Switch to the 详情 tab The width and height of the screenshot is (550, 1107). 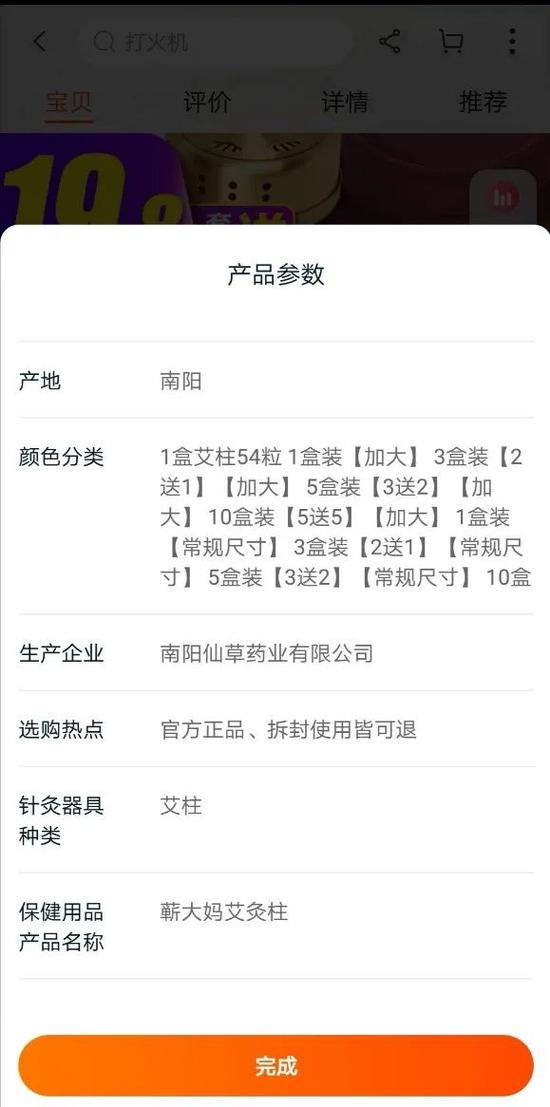coord(345,102)
